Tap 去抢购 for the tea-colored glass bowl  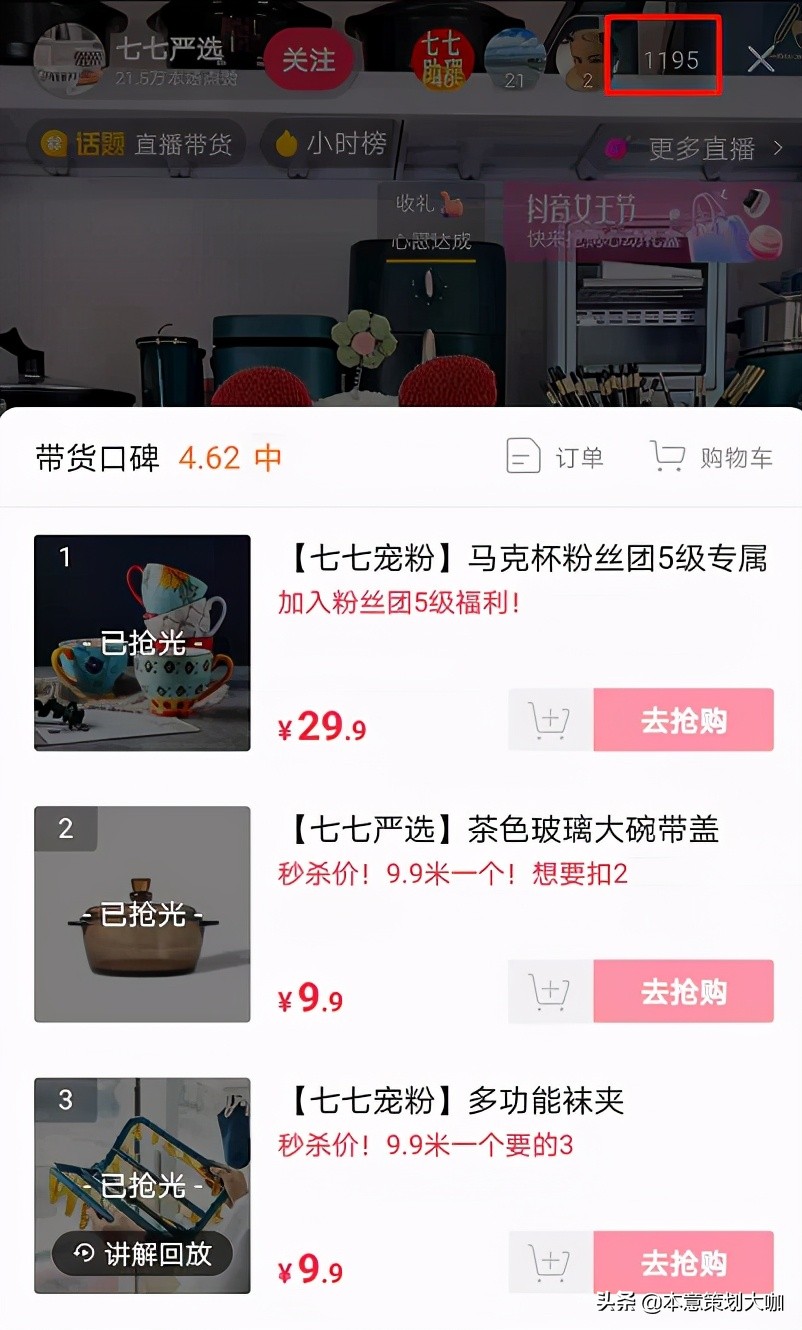pos(683,990)
